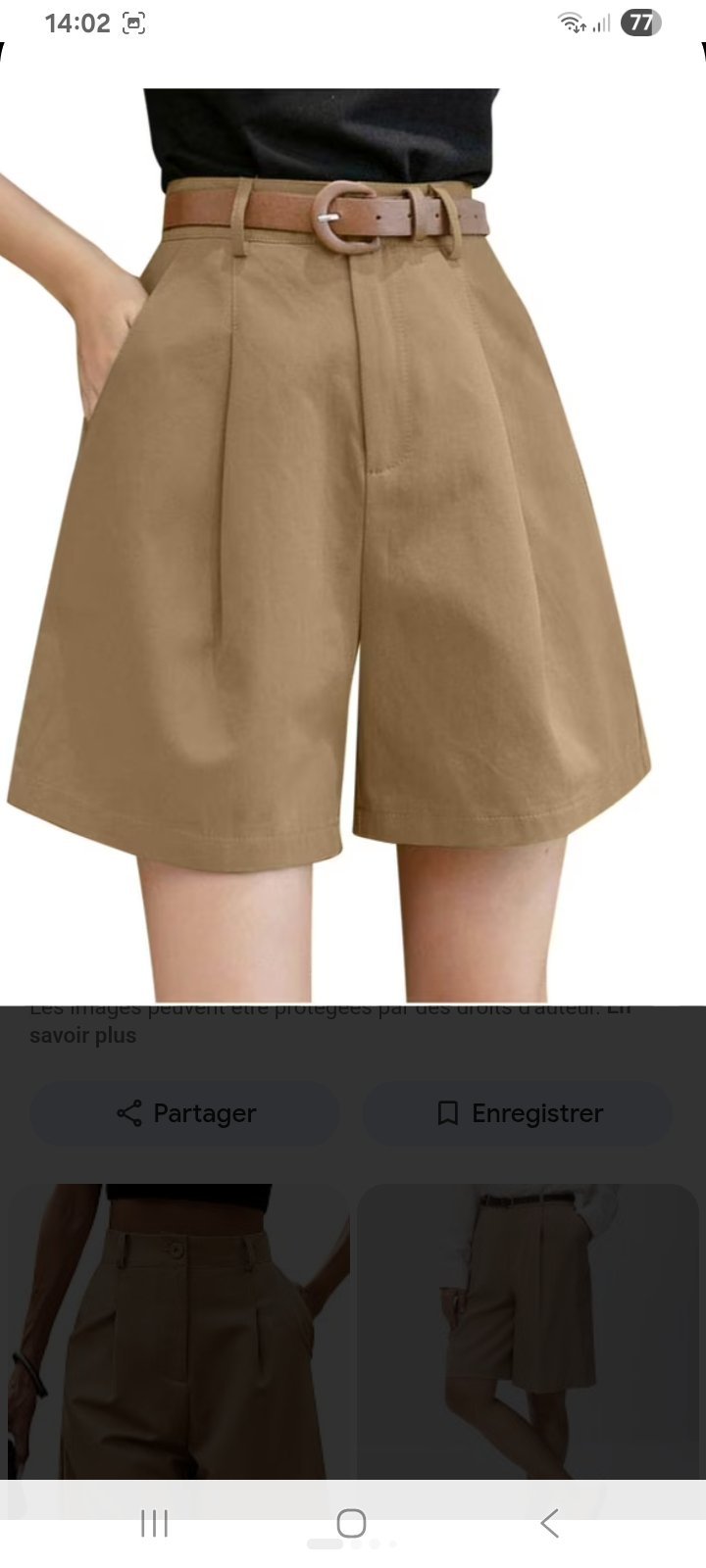
Task: Save the image using Enregistrer
Action: pos(518,1113)
